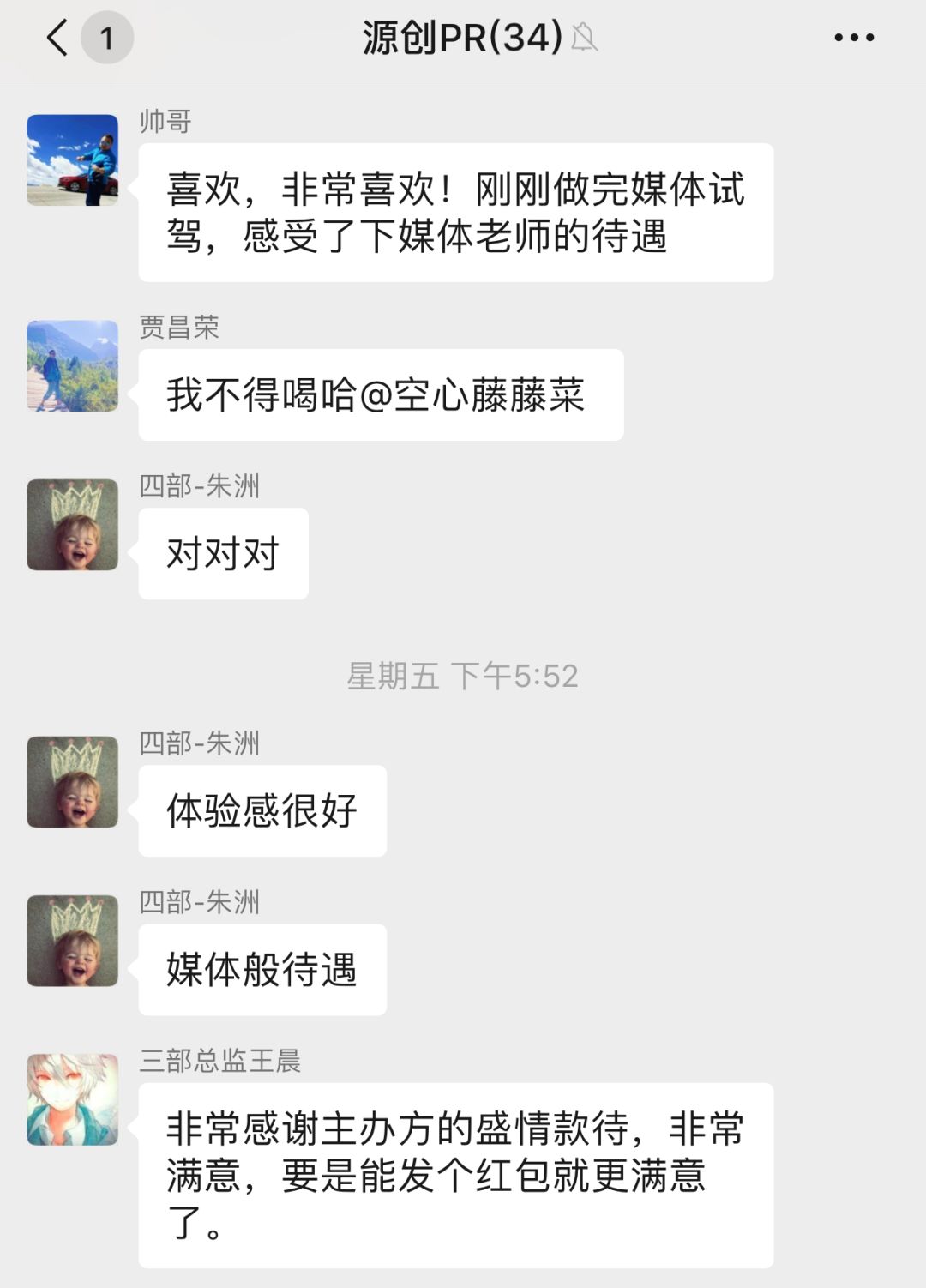Select 四部-朱洲's avatar beside "媒体般待遇"
This screenshot has width=926, height=1288.
[x=73, y=941]
